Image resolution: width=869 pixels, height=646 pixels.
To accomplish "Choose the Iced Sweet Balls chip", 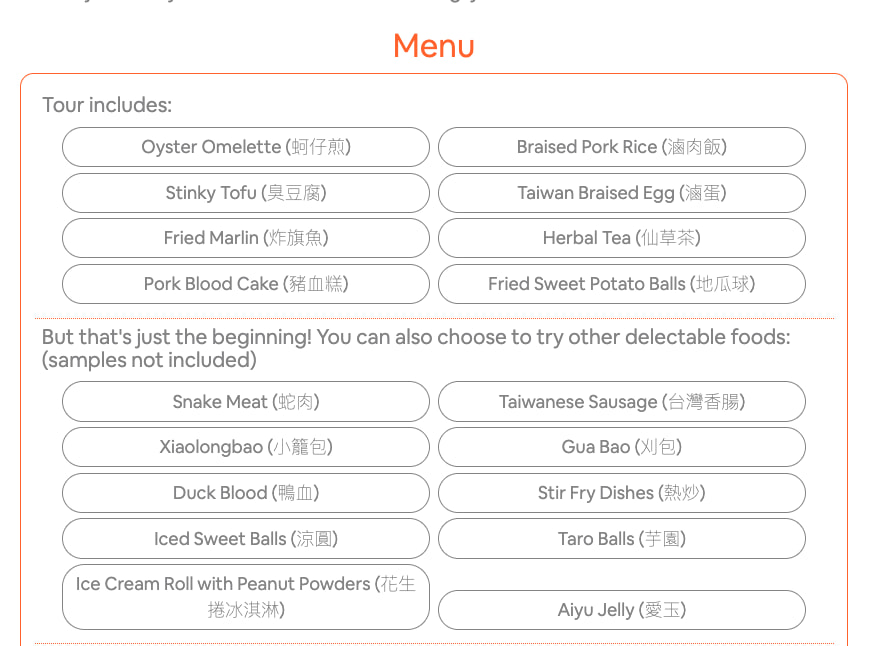I will click(x=246, y=539).
